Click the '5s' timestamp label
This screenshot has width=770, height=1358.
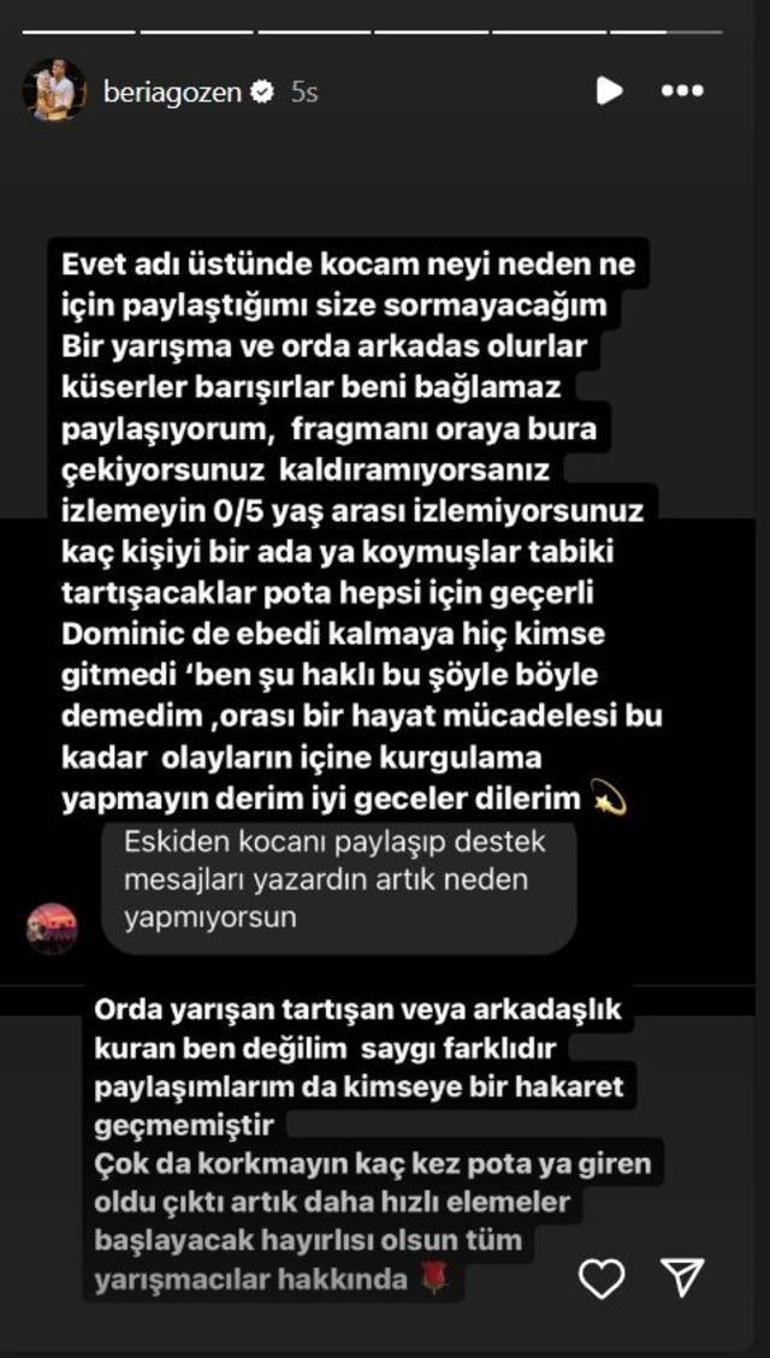(302, 89)
